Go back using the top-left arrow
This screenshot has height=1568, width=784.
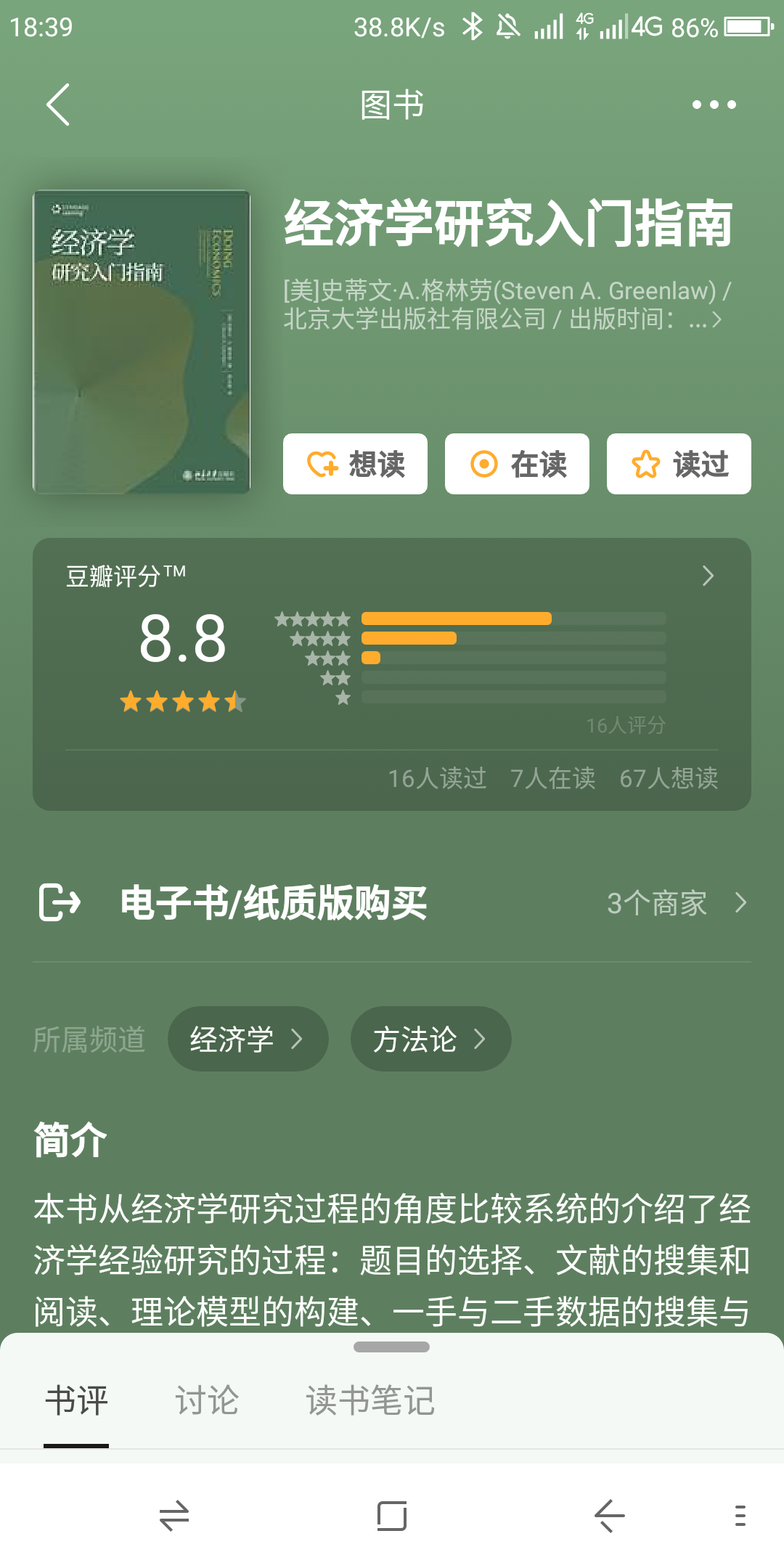pyautogui.click(x=58, y=105)
